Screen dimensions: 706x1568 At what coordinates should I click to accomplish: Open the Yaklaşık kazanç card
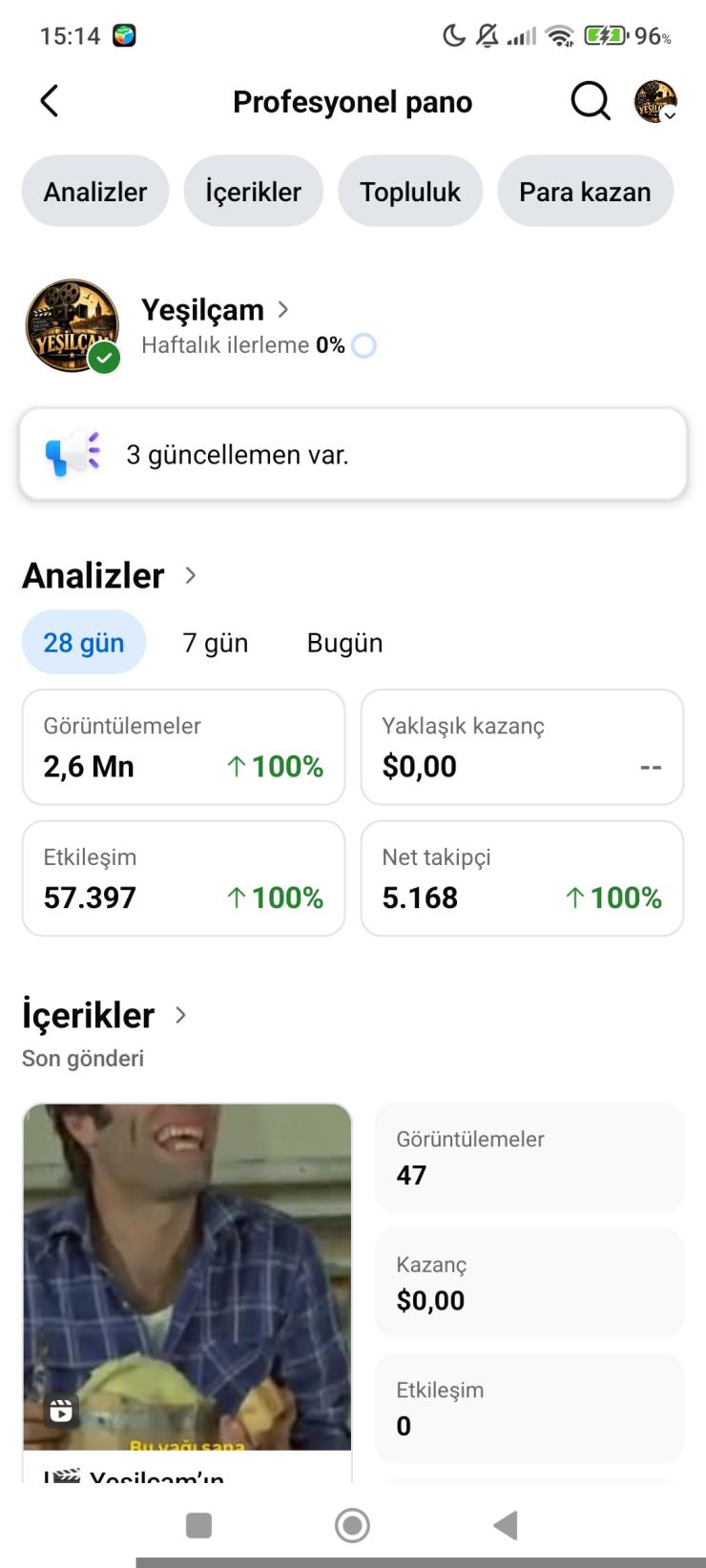click(x=522, y=748)
